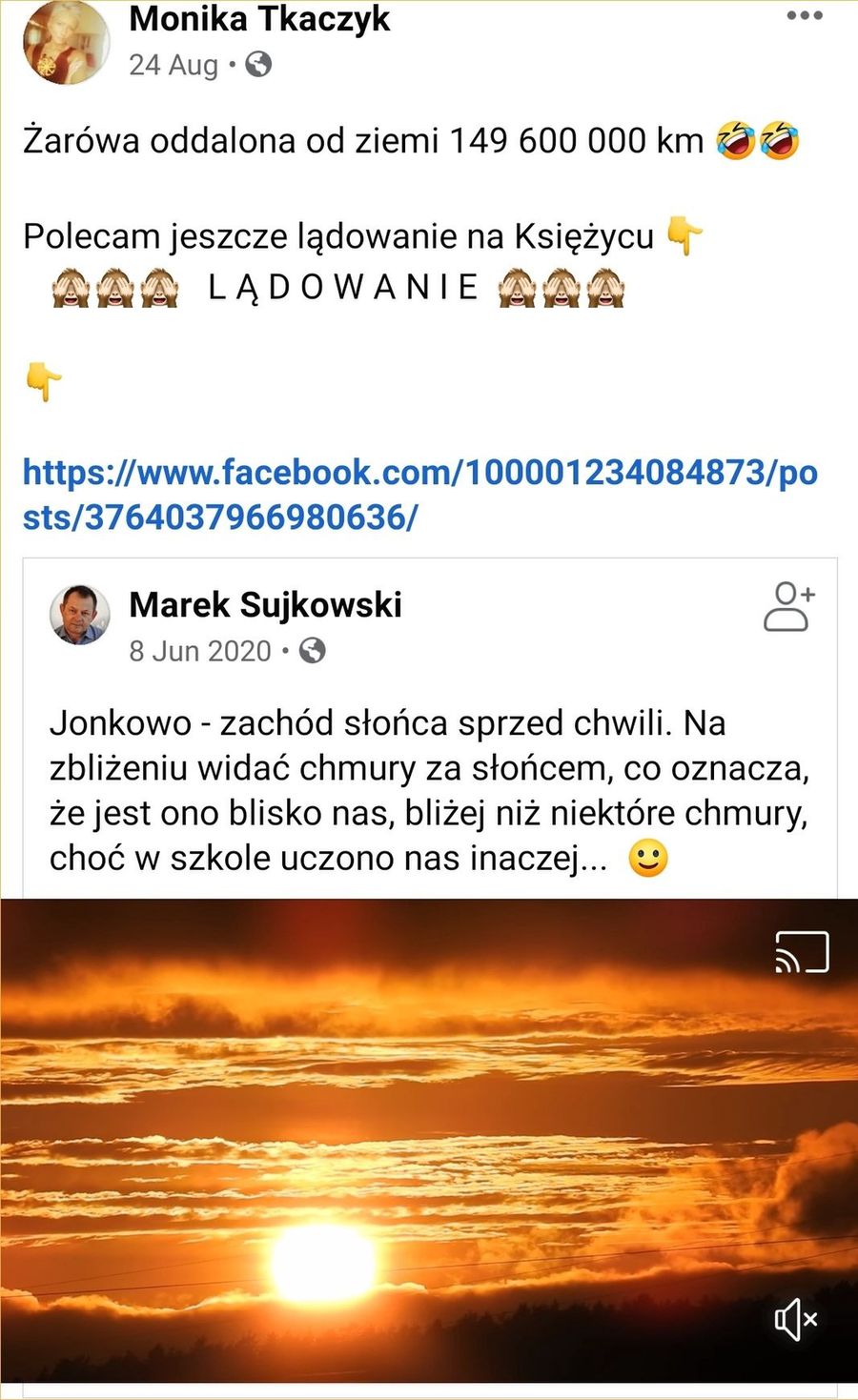The image size is (858, 1400).
Task: Open Monika Tkaczyk's profile picture
Action: coord(66,43)
